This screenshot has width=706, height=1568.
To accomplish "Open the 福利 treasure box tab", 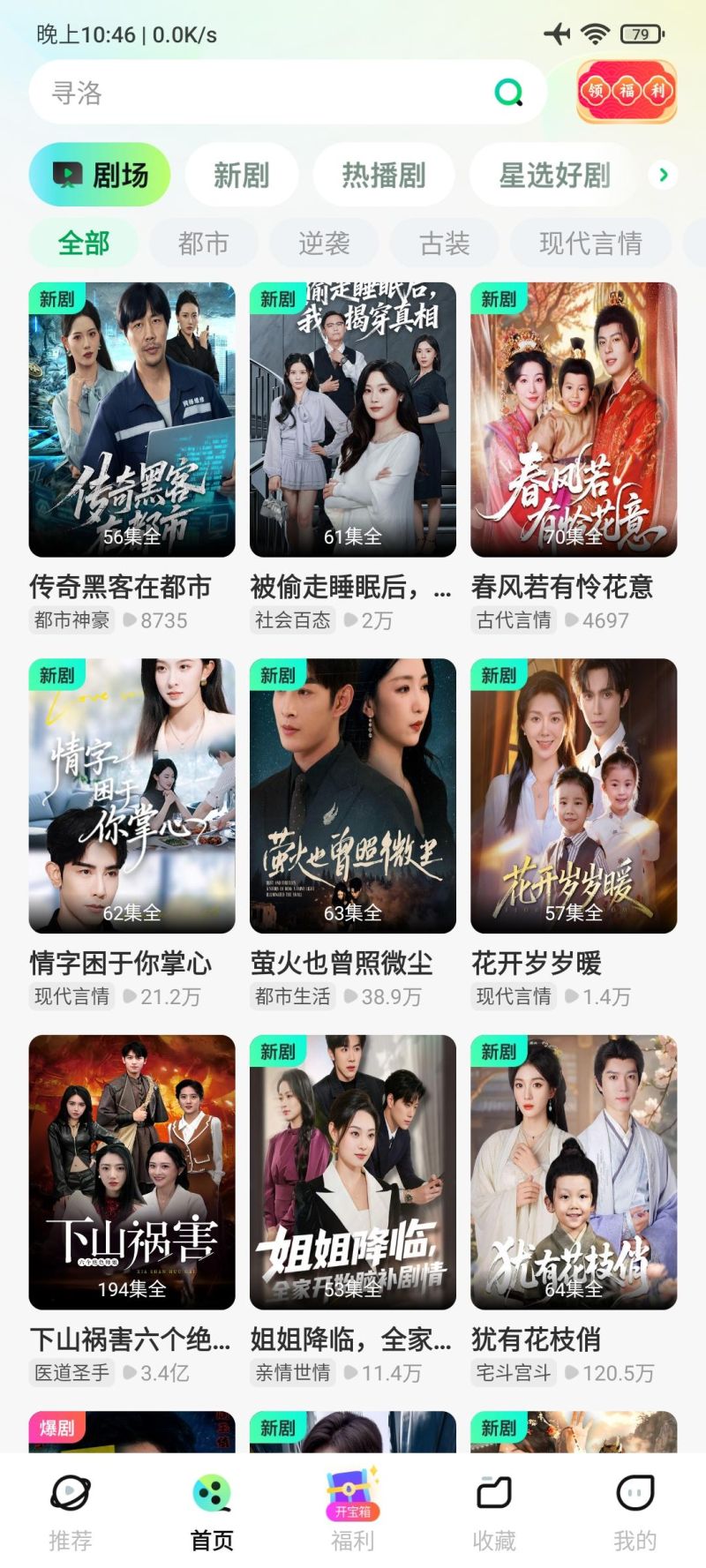I will 353,1511.
